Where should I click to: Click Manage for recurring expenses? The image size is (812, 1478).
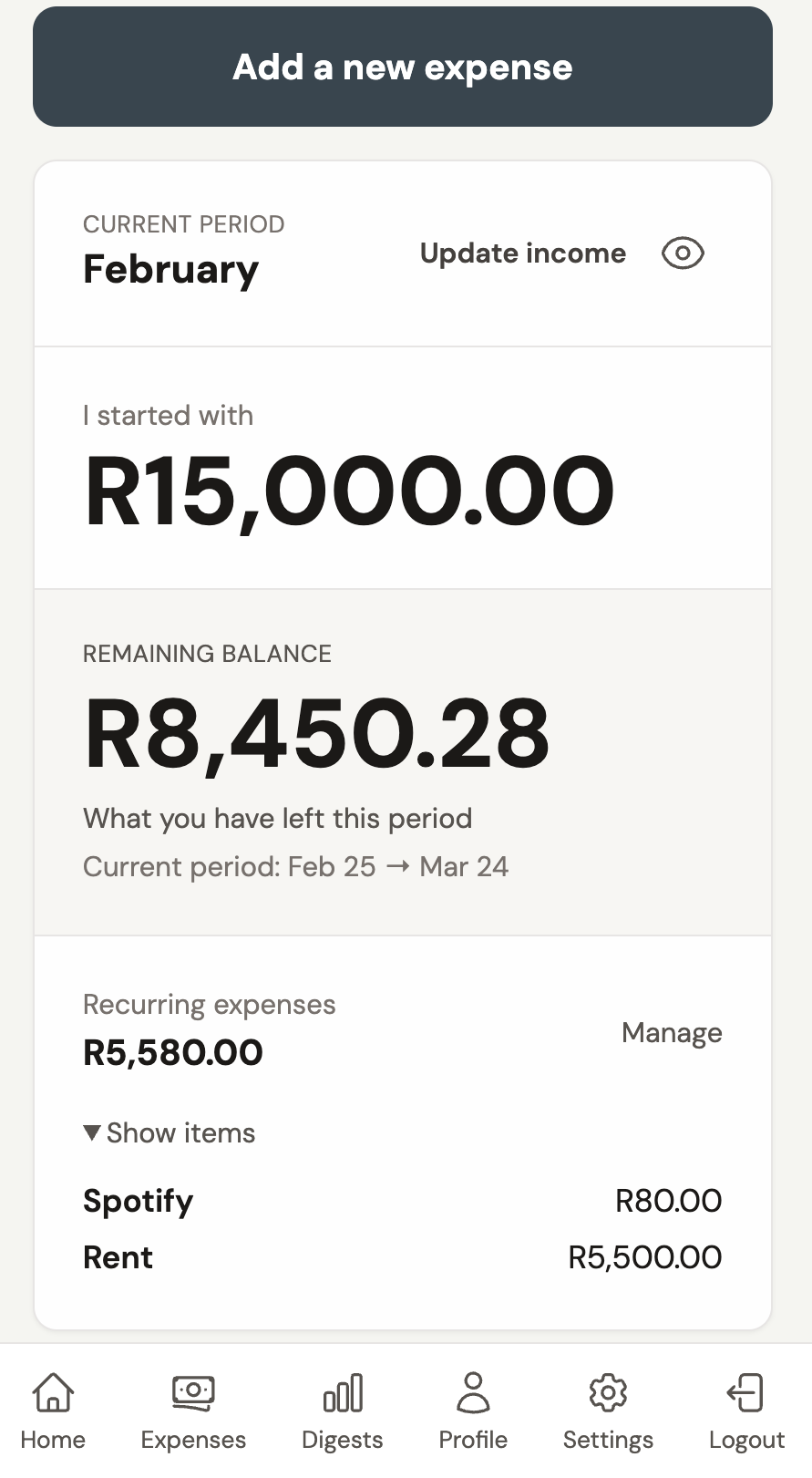click(672, 1032)
